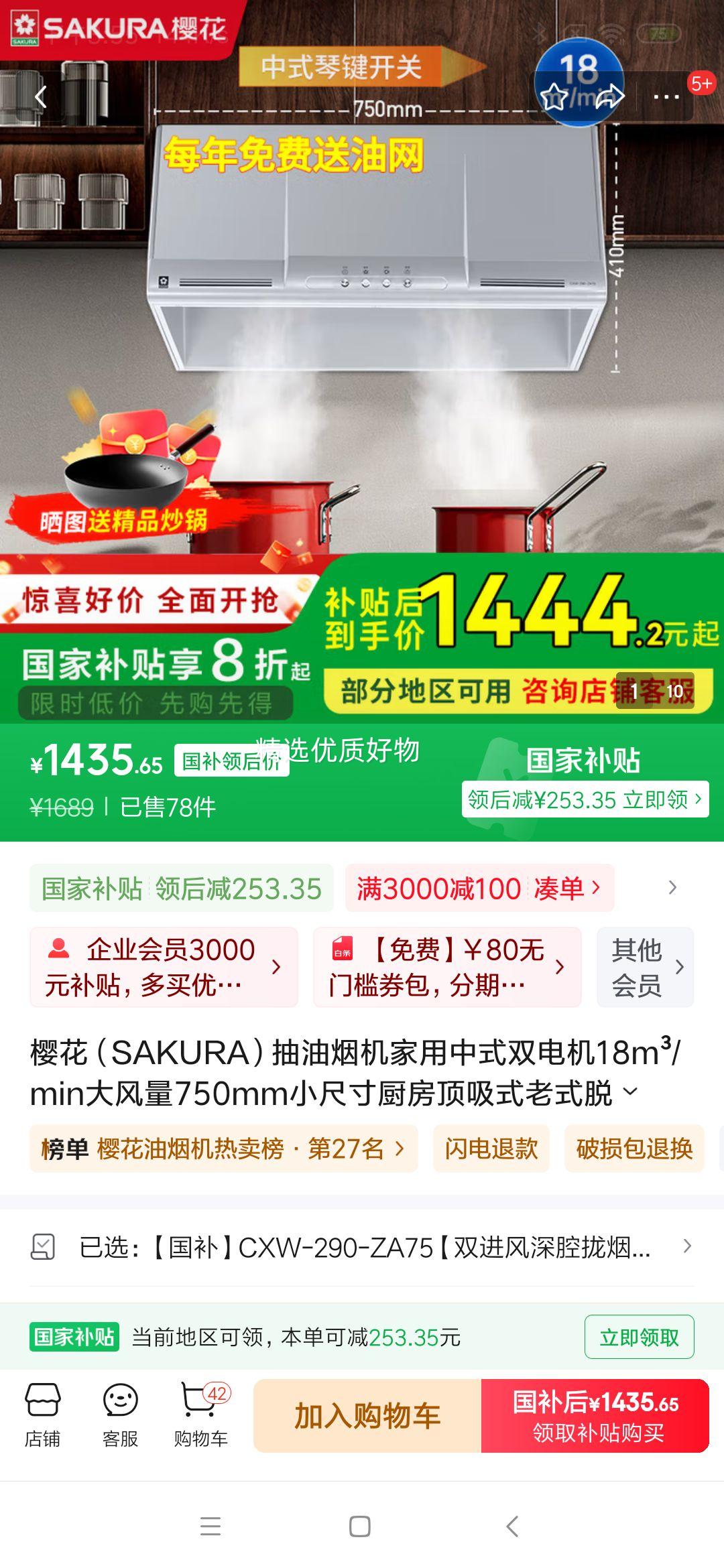Favorite this product with the star icon
724x1568 pixels.
[x=554, y=98]
